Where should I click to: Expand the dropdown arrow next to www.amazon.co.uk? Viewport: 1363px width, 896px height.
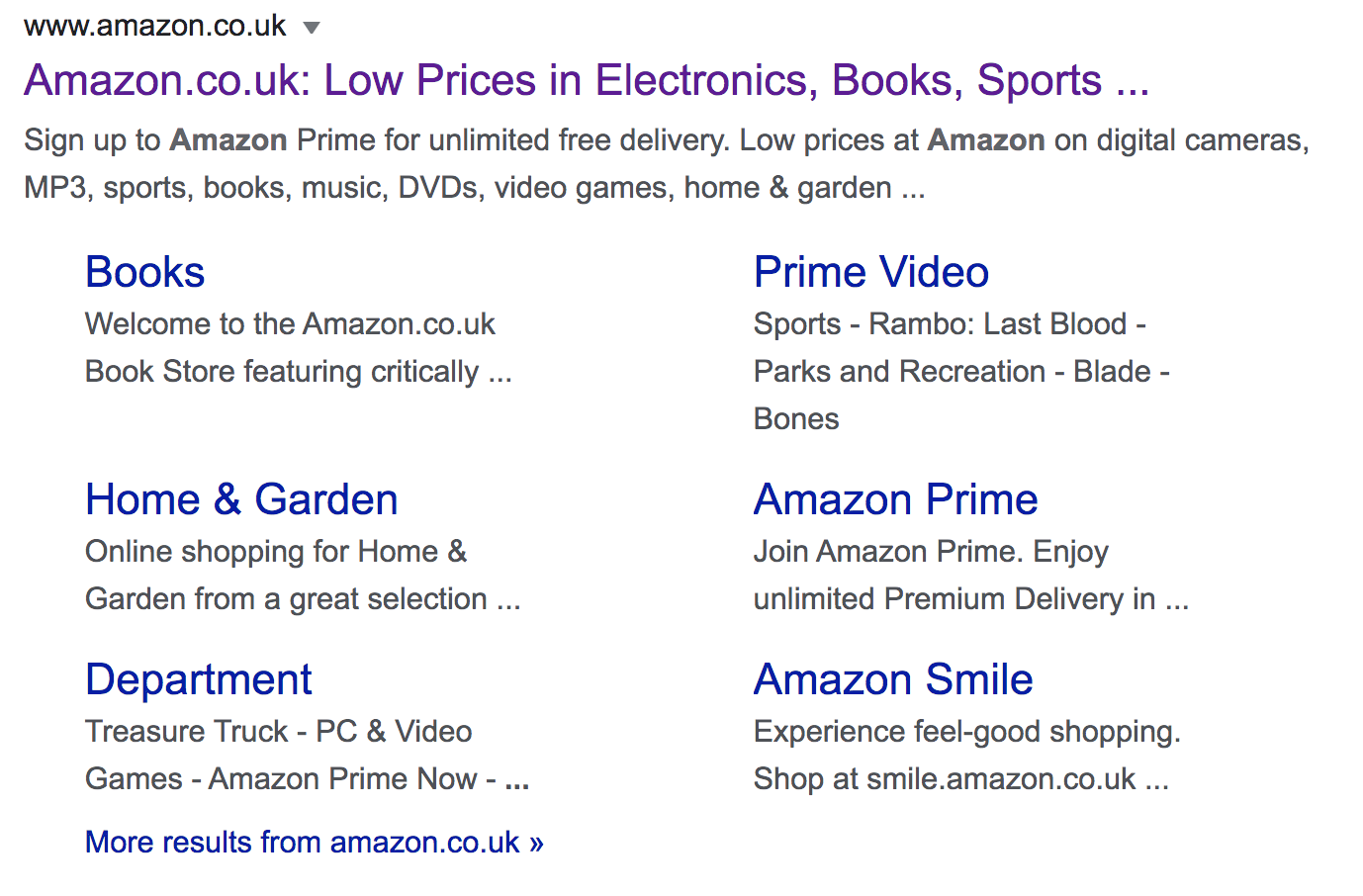[x=312, y=28]
